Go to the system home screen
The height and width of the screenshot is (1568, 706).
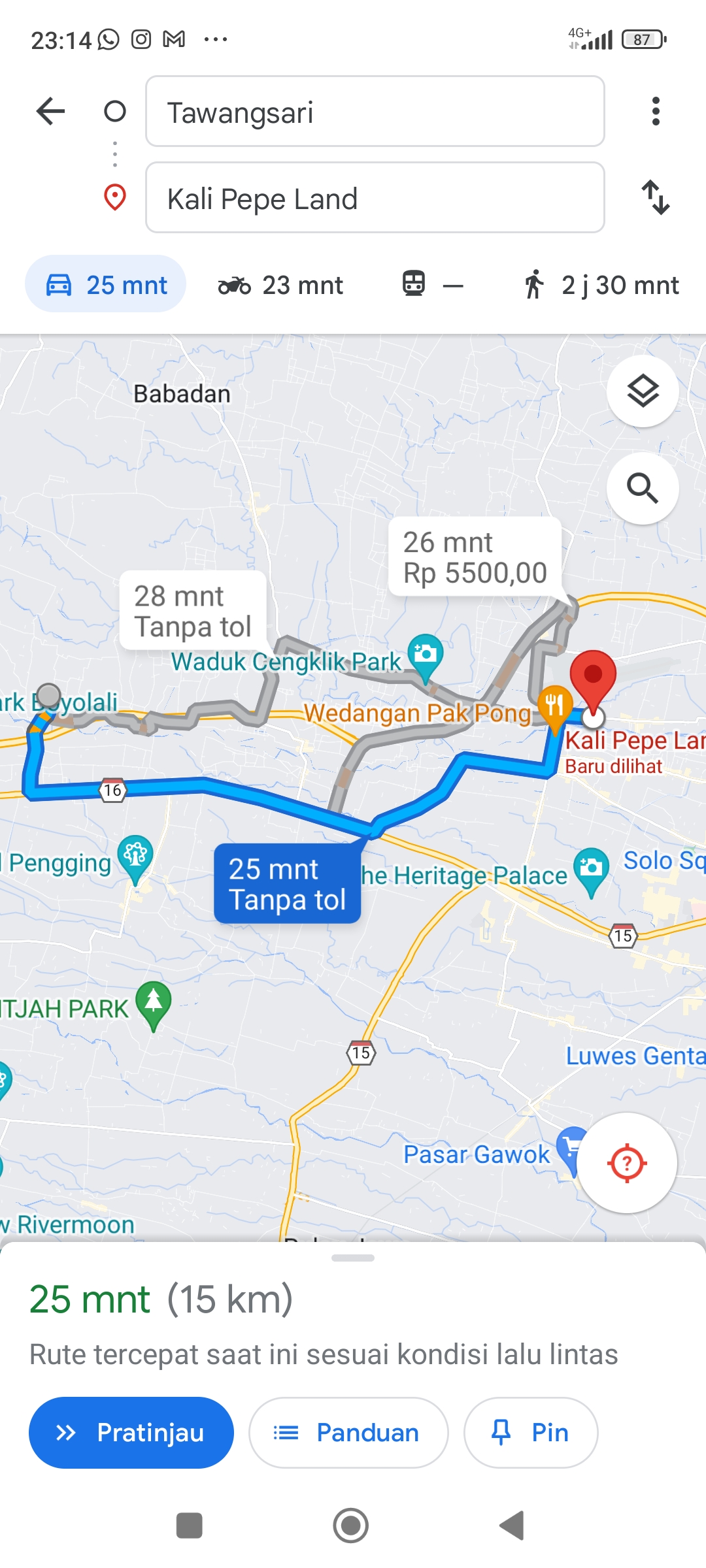(x=351, y=1526)
